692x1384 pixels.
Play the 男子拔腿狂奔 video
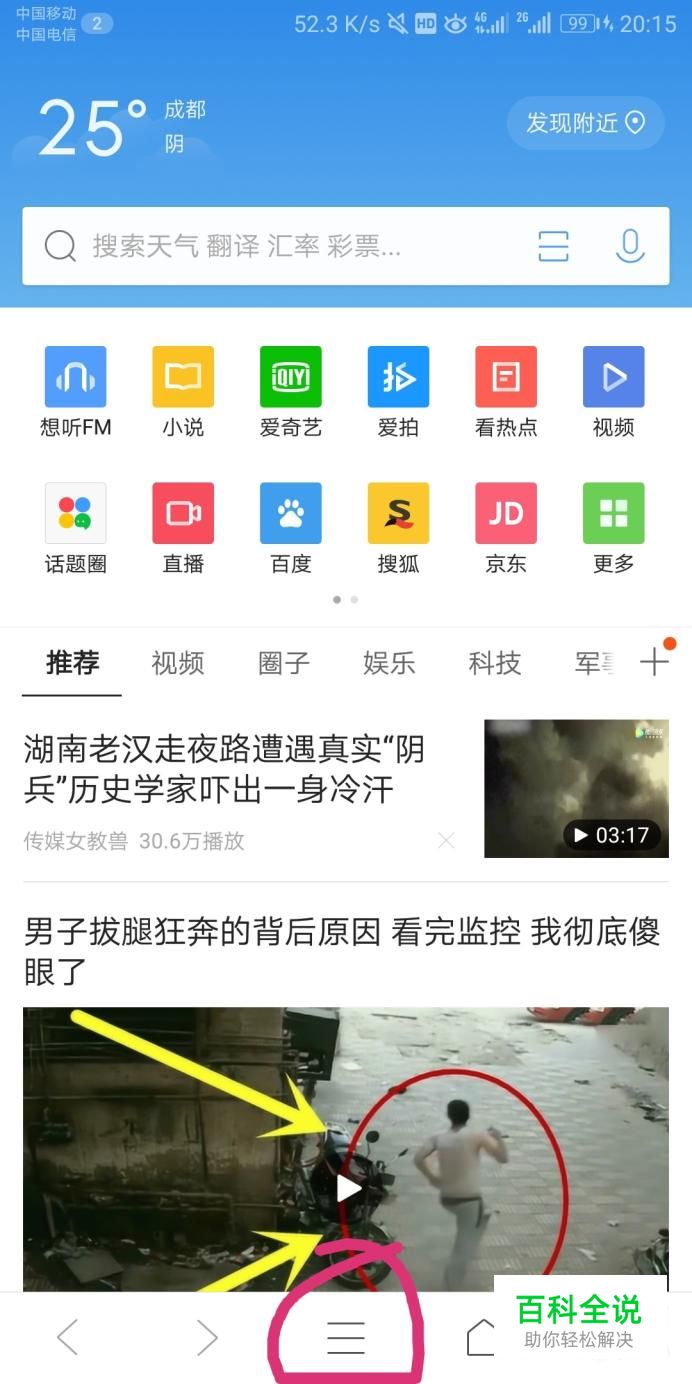coord(347,1188)
